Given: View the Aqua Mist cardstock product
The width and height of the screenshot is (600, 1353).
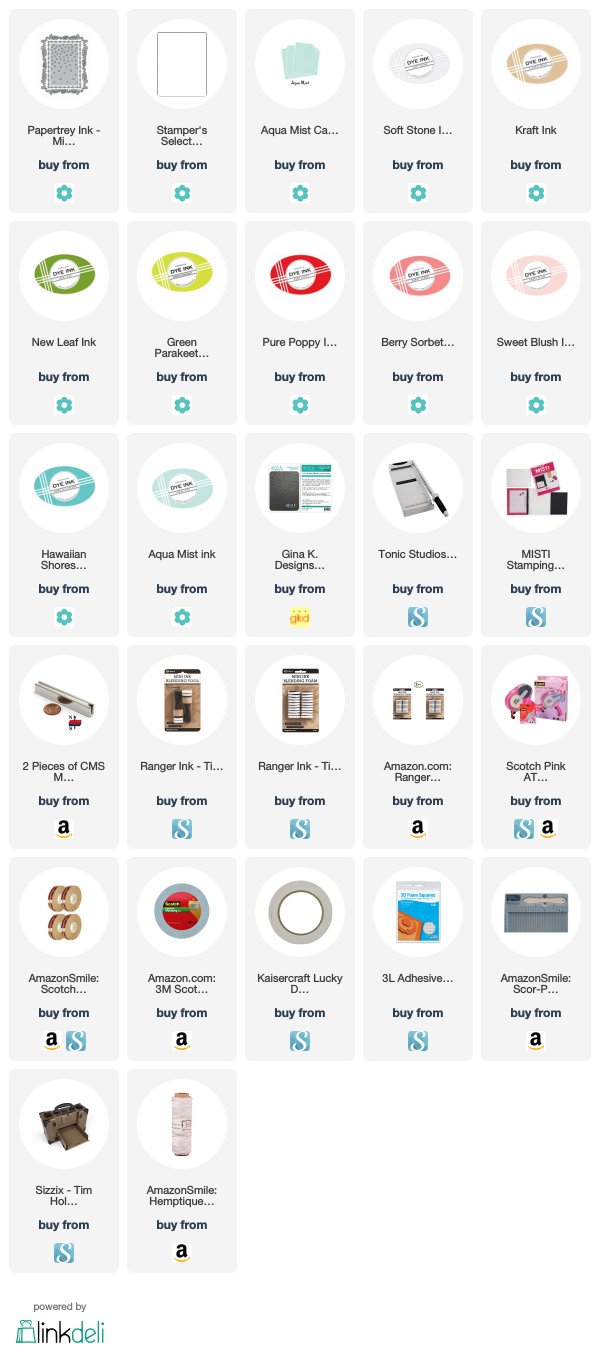Looking at the screenshot, I should tap(300, 111).
